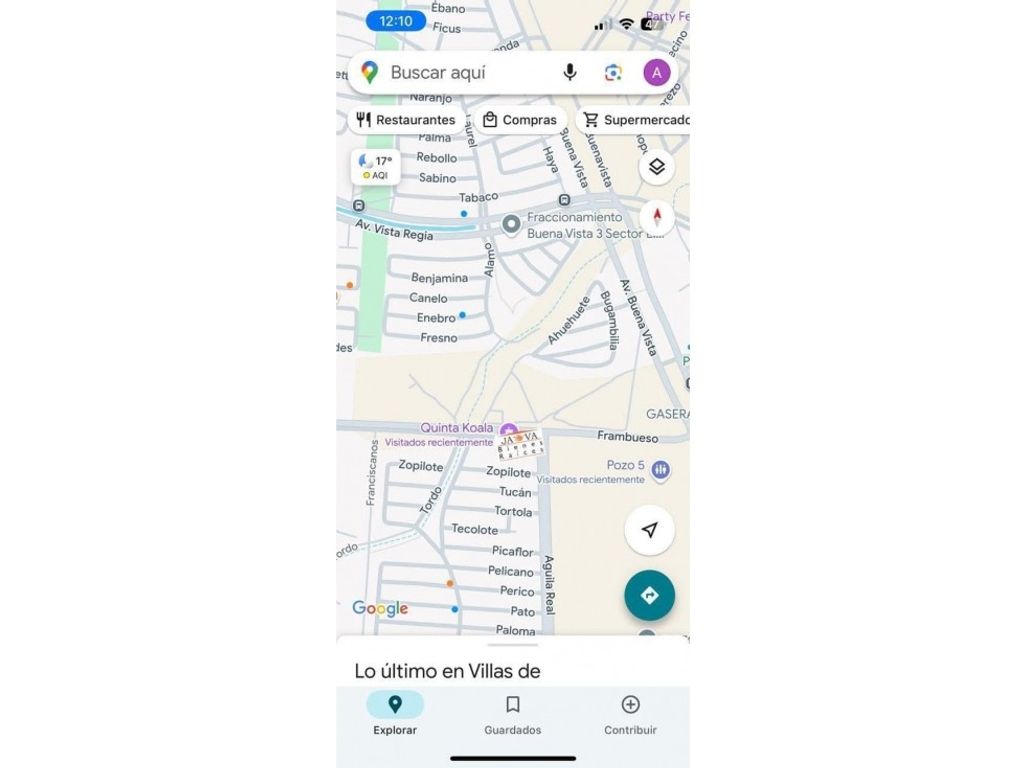Open the account profile avatar

coord(656,73)
